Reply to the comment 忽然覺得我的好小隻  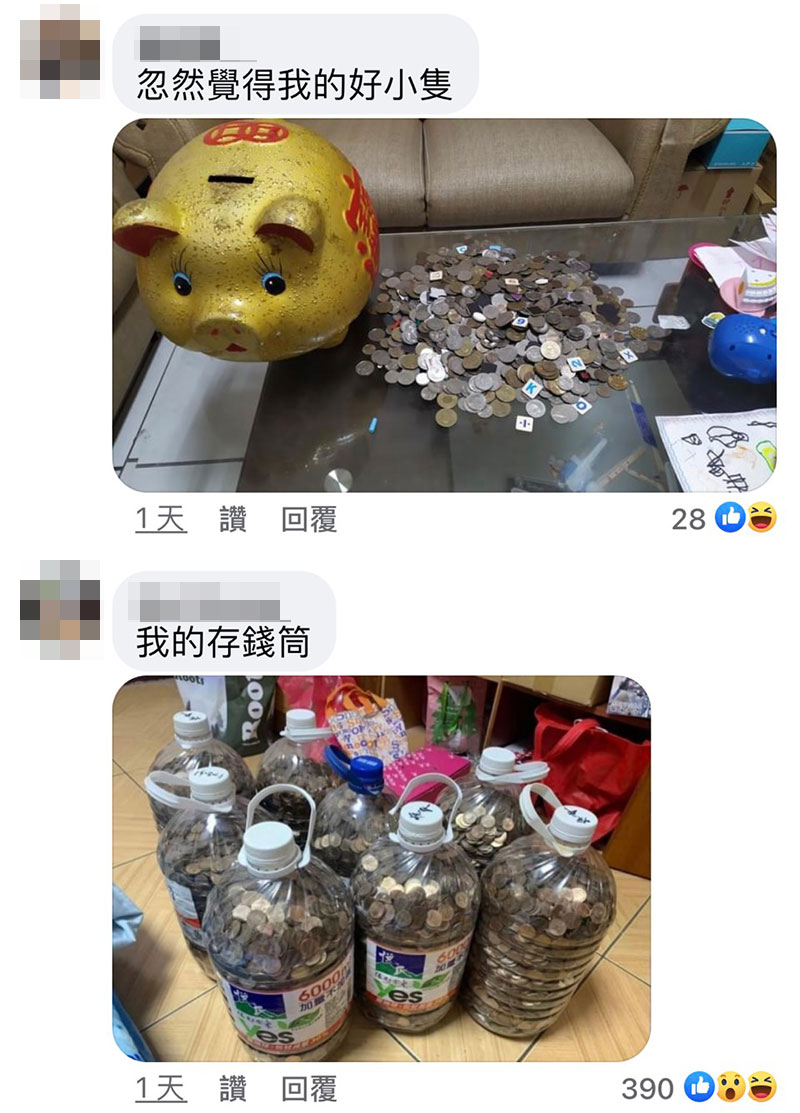[309, 519]
